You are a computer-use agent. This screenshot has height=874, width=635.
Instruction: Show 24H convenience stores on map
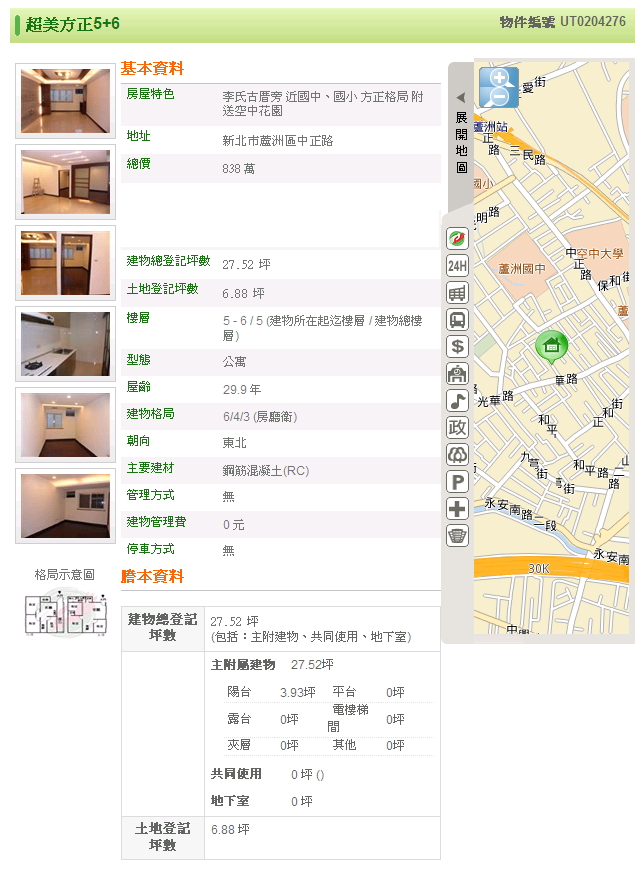coord(457,266)
